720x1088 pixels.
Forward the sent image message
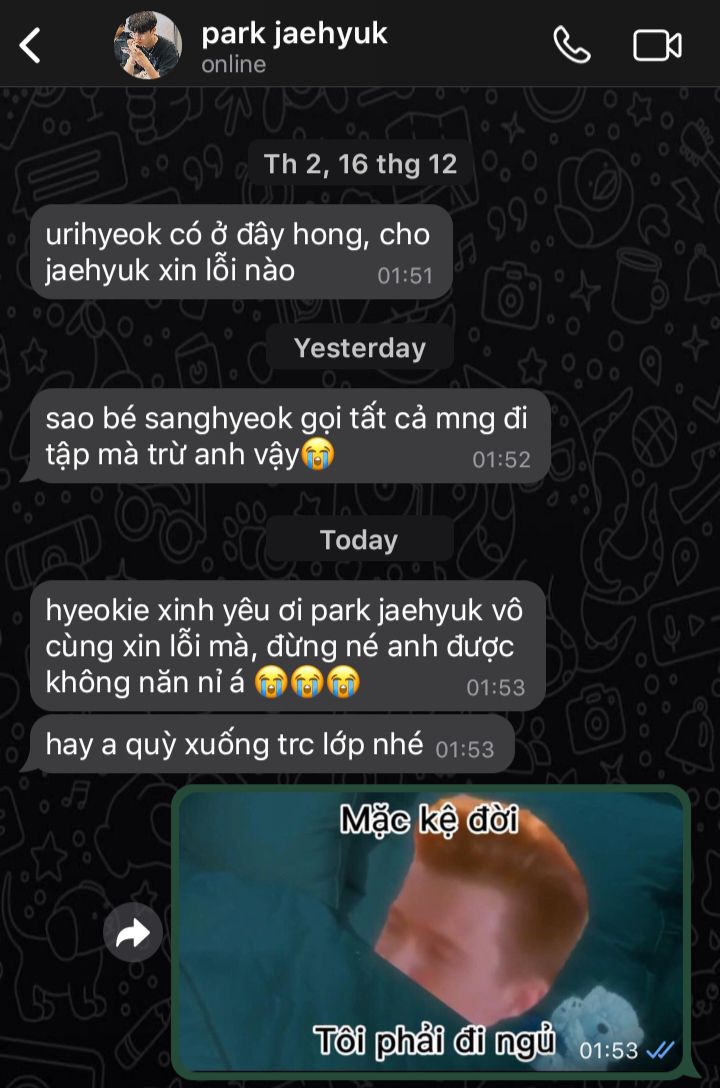point(133,933)
